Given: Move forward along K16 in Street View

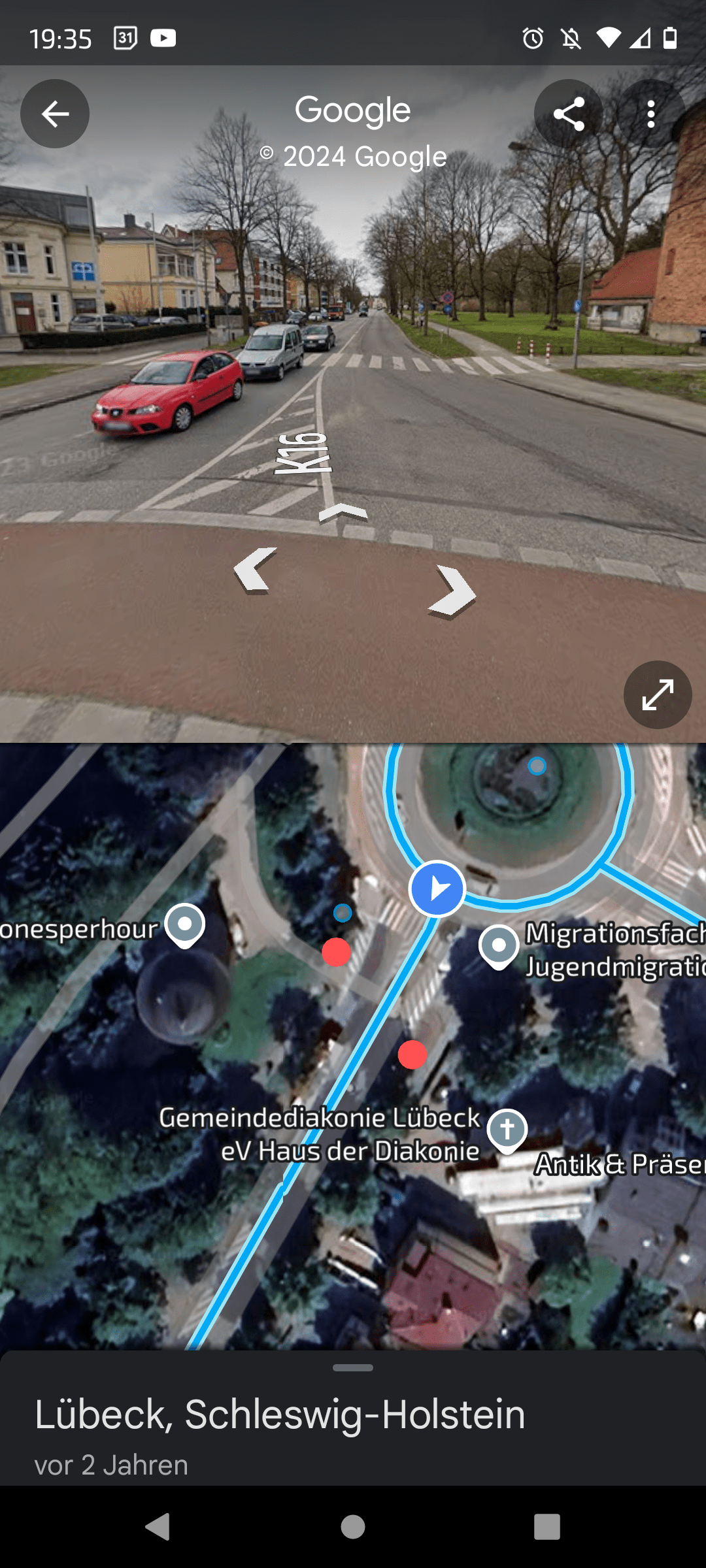Looking at the screenshot, I should pyautogui.click(x=343, y=514).
